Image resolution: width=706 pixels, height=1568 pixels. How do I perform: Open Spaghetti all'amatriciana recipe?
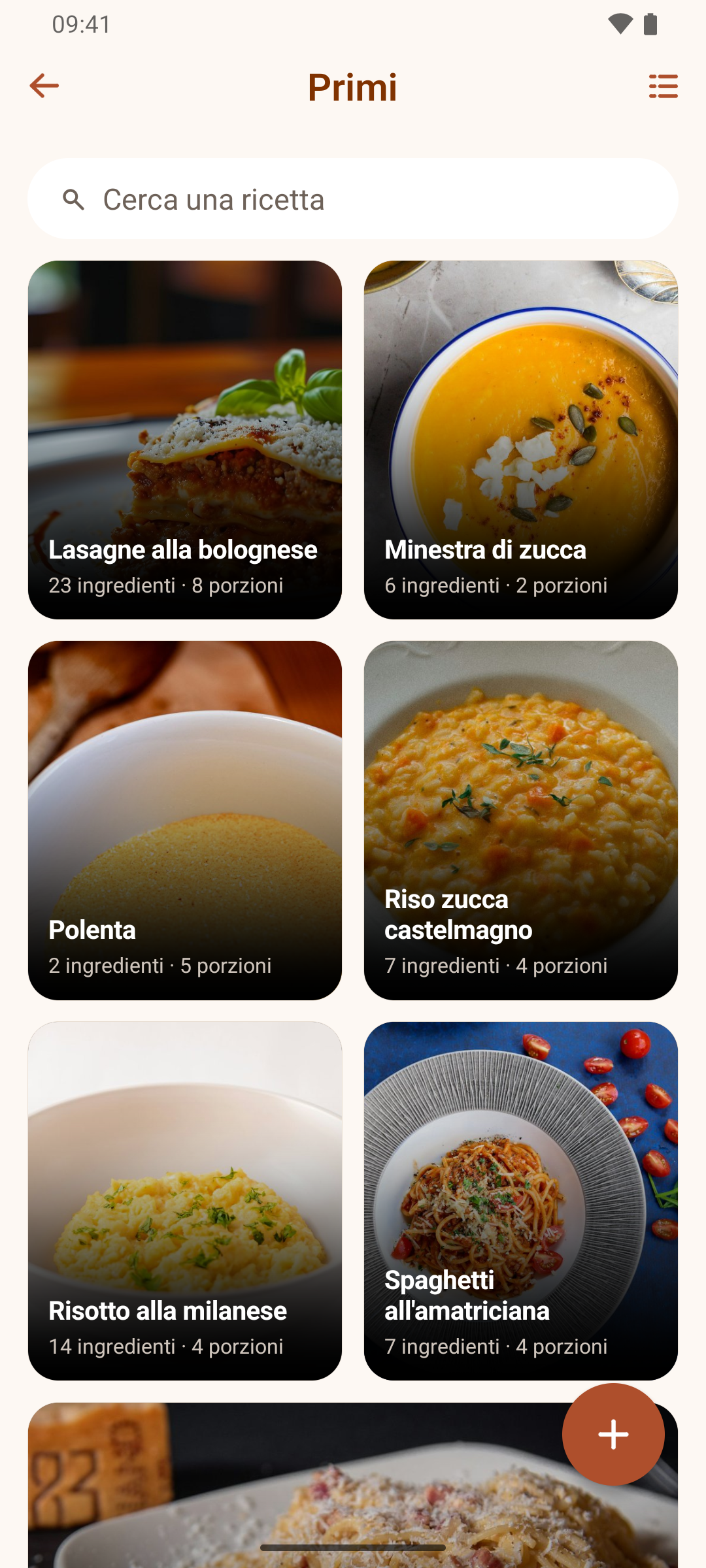(x=521, y=1201)
